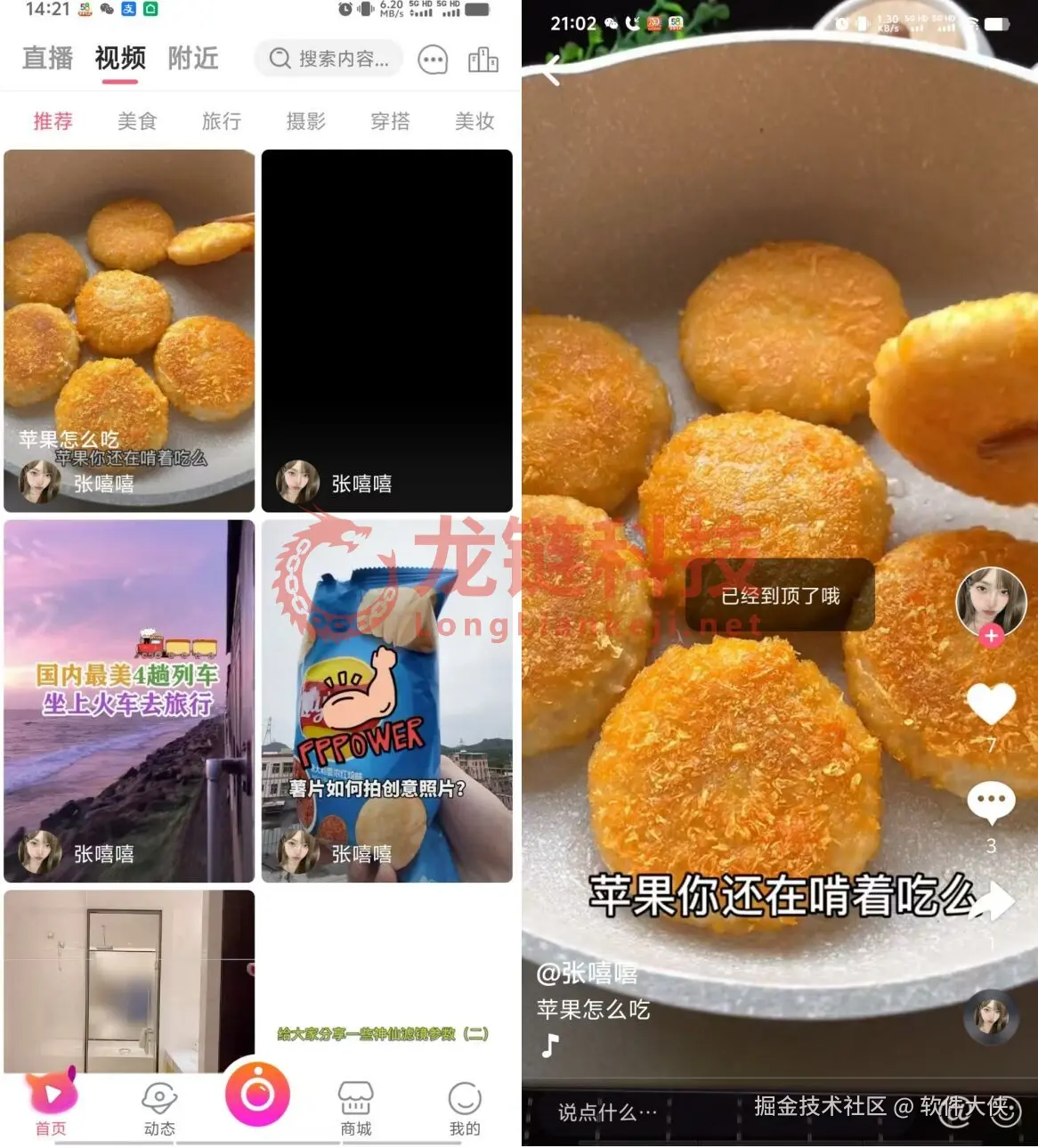
Task: Like the playing video with the heart
Action: tap(991, 704)
